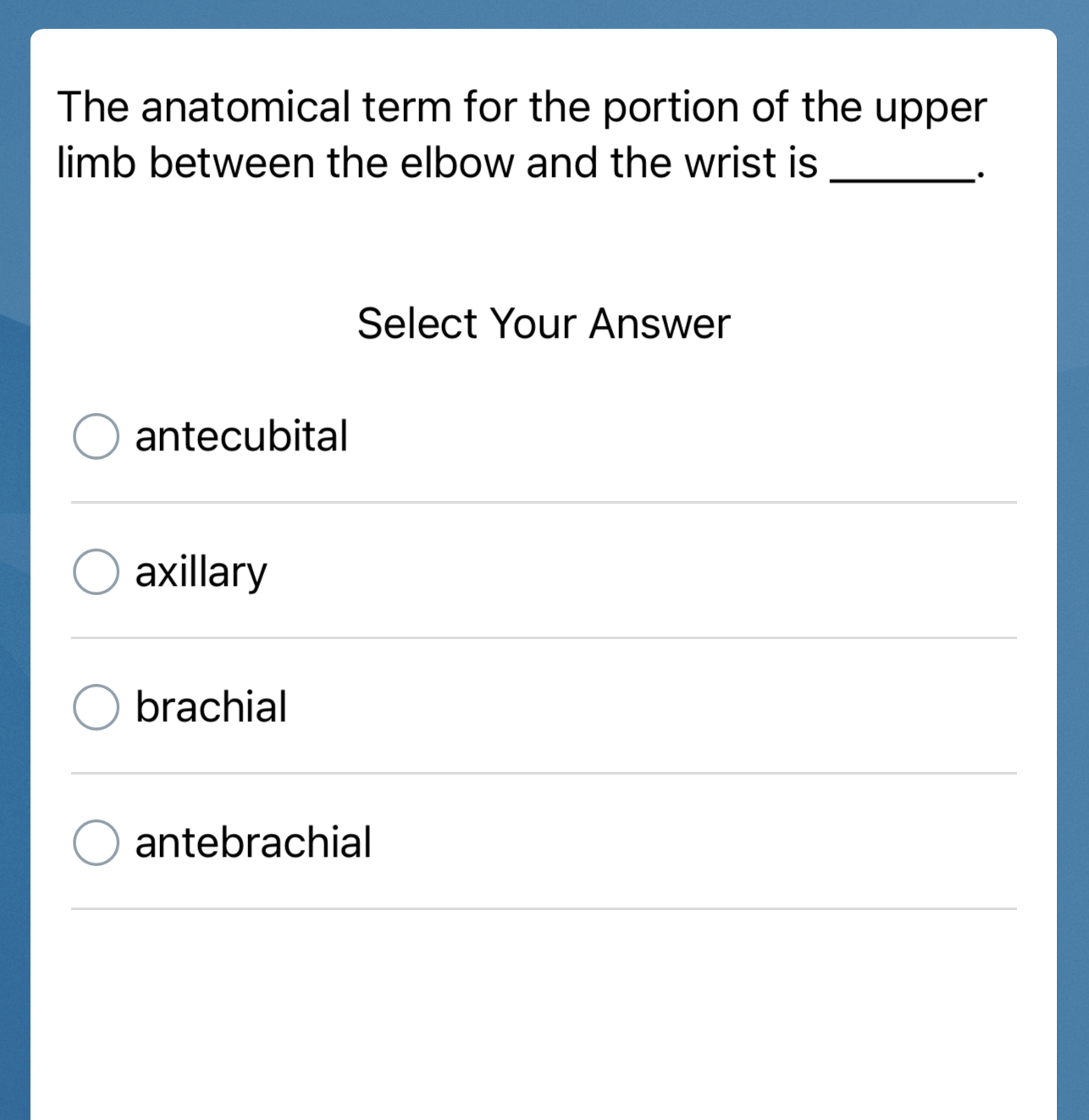Pick the brachial radio button
The image size is (1089, 1120).
coord(96,708)
